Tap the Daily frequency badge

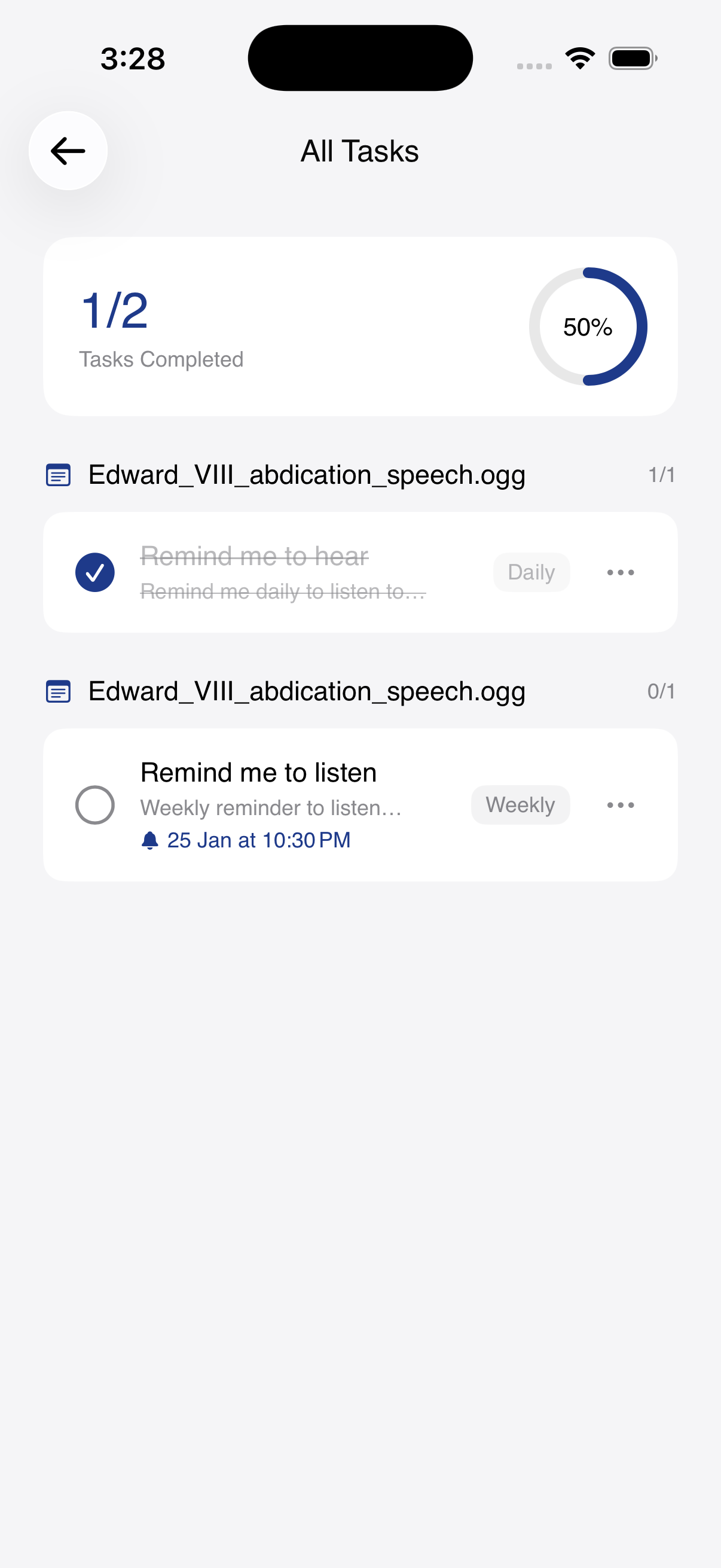530,572
